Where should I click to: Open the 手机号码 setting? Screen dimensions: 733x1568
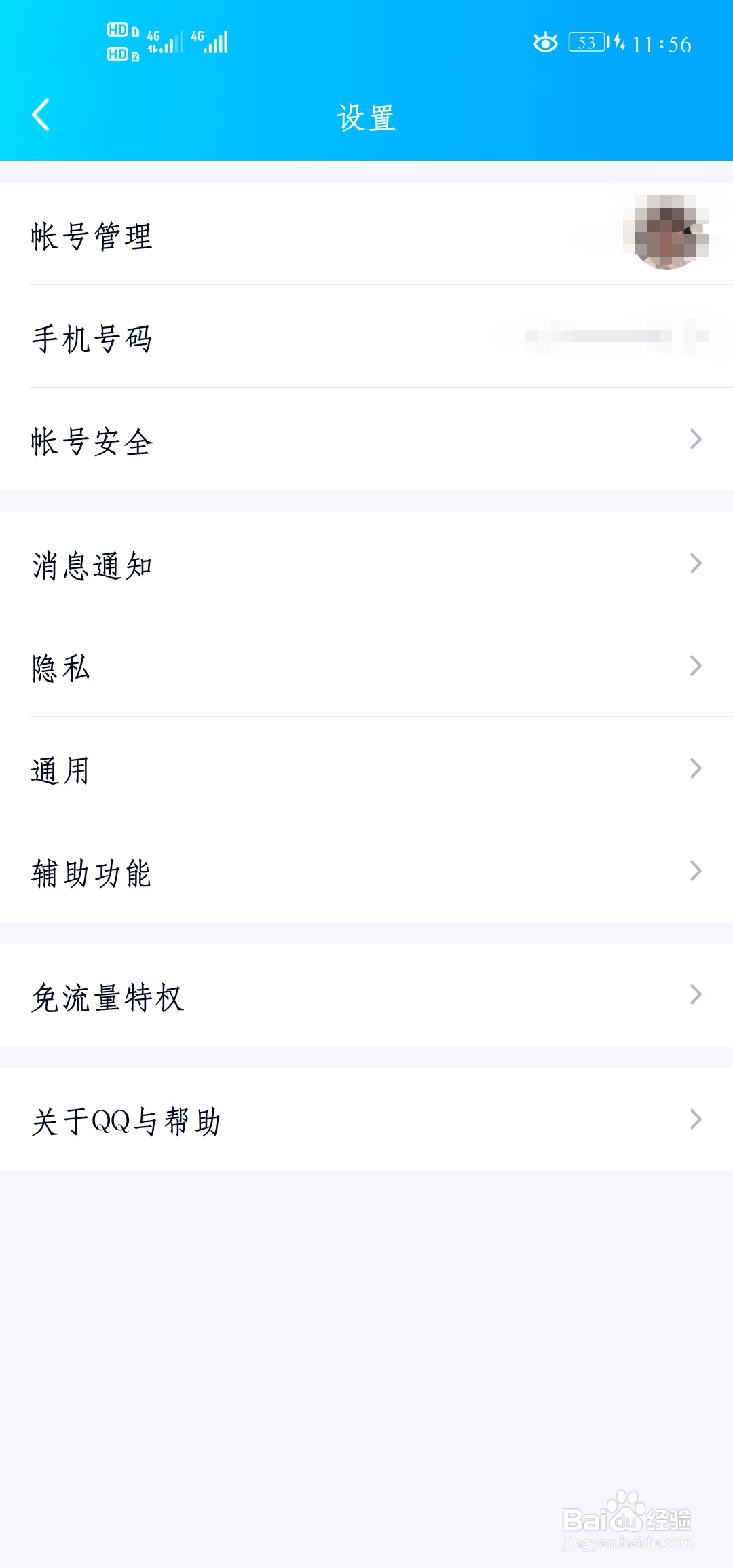click(x=366, y=337)
